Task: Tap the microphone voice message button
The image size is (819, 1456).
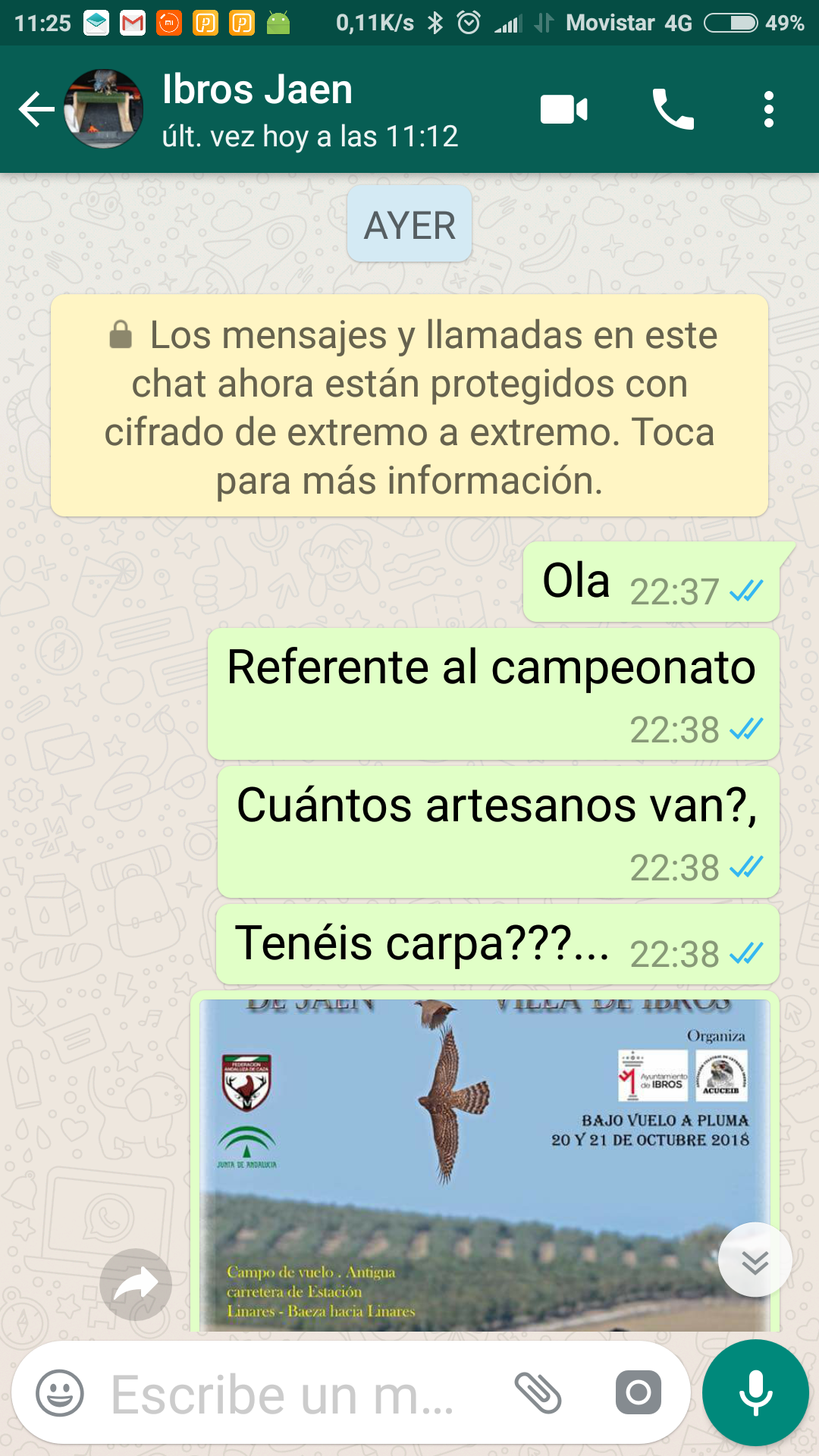Action: click(755, 1393)
